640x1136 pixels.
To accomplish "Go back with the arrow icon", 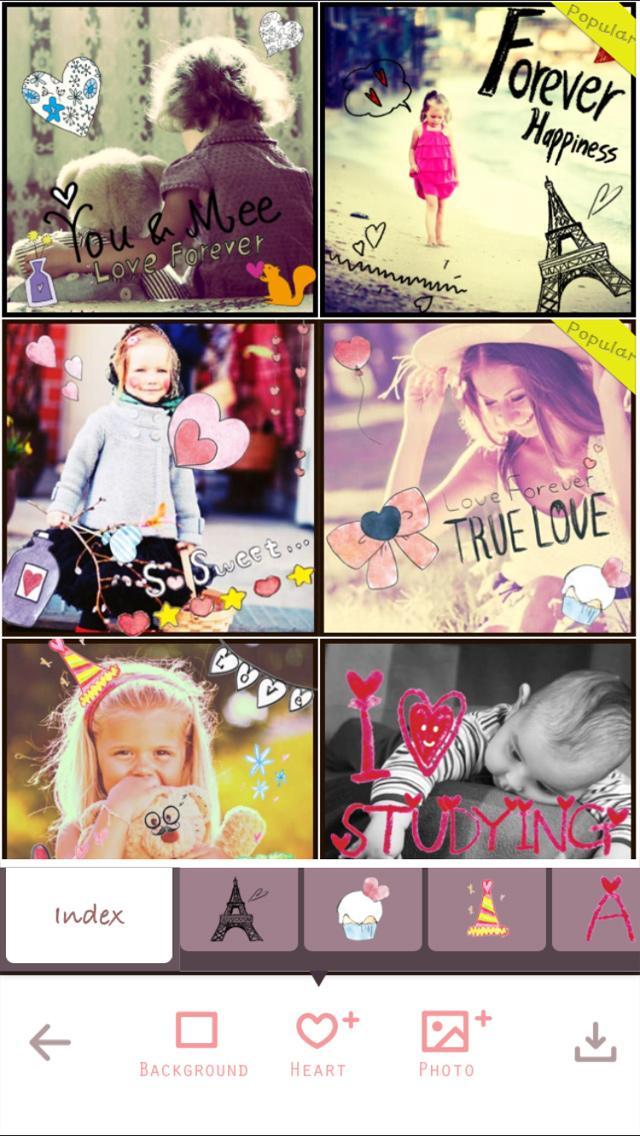I will pyautogui.click(x=49, y=1043).
